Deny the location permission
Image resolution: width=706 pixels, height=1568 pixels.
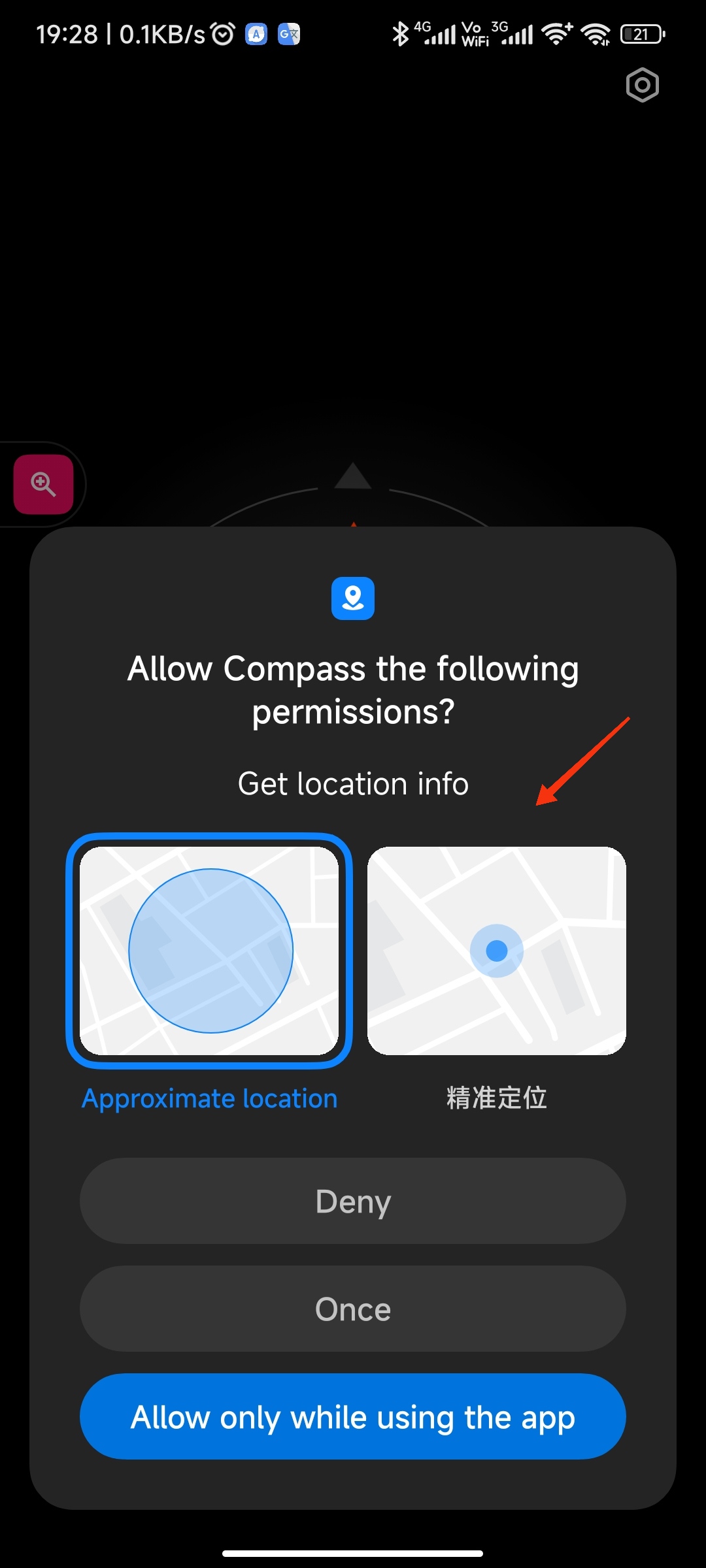pos(353,1201)
